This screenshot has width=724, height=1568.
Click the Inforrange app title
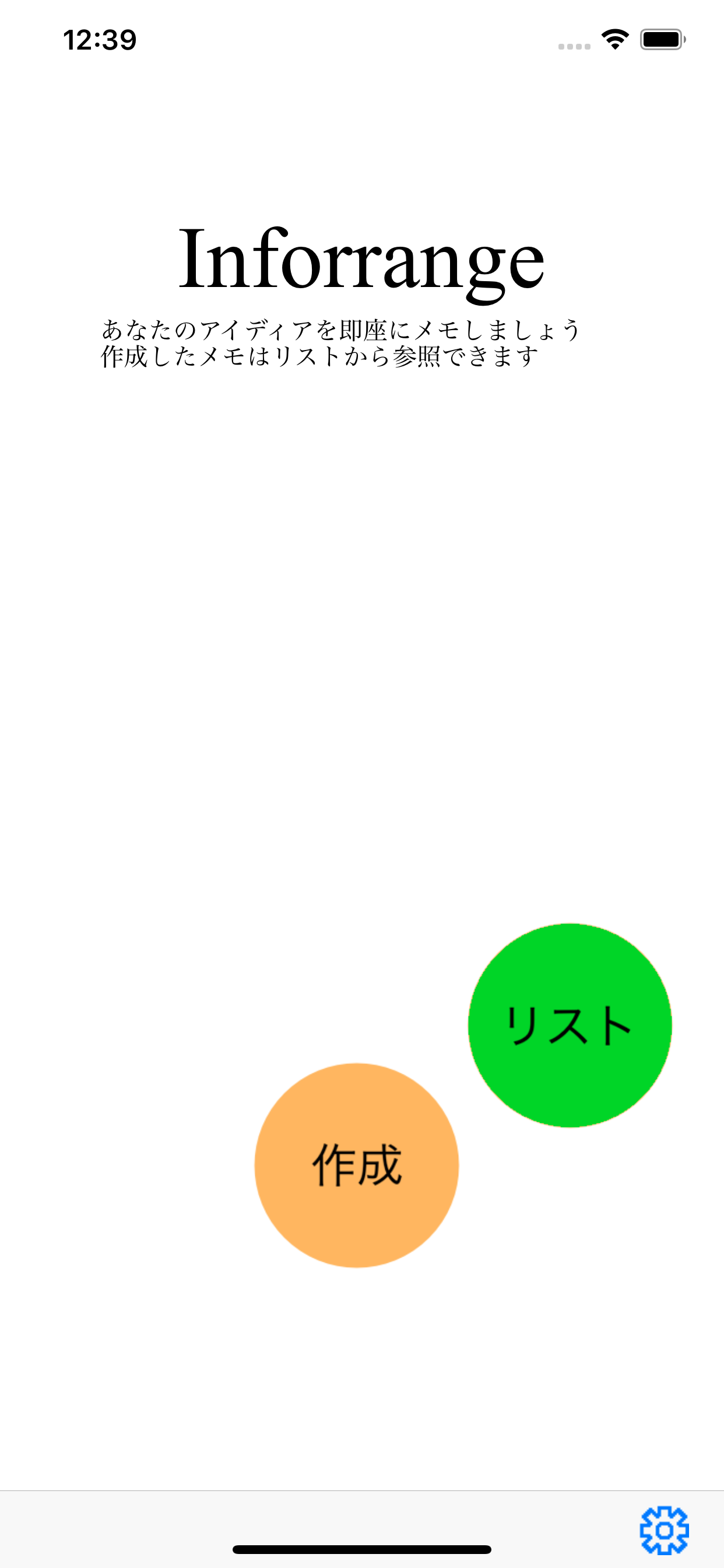click(x=362, y=262)
